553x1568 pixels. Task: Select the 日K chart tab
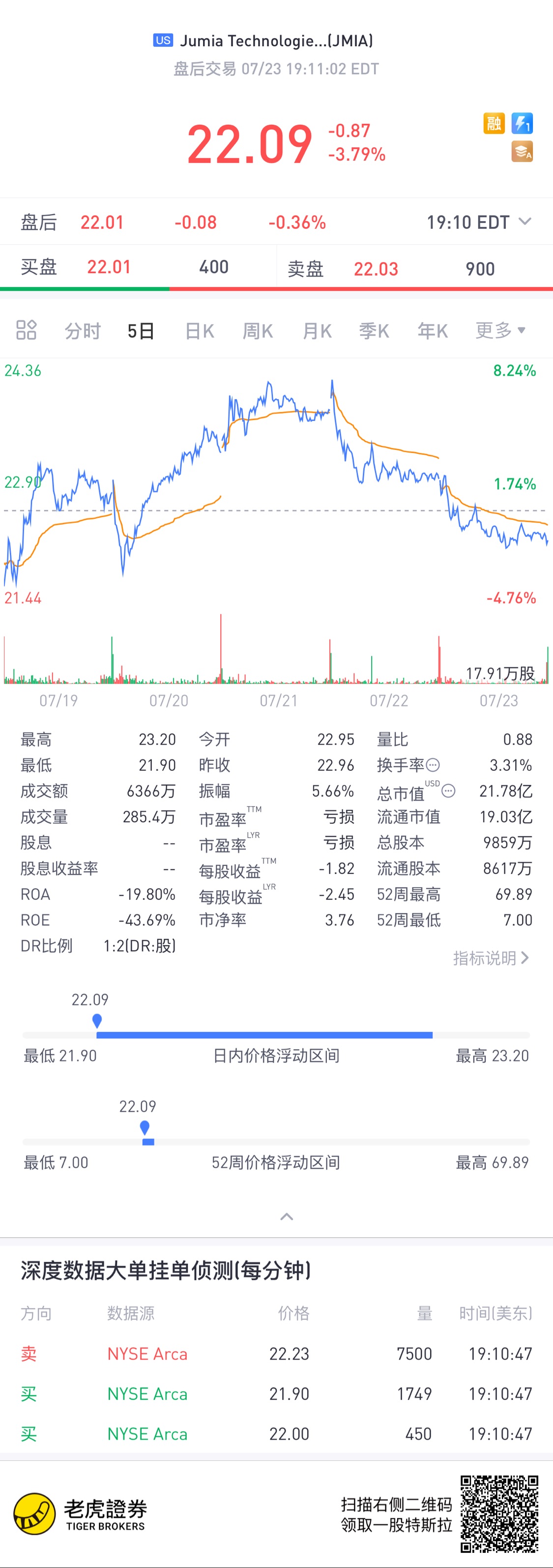click(x=200, y=331)
